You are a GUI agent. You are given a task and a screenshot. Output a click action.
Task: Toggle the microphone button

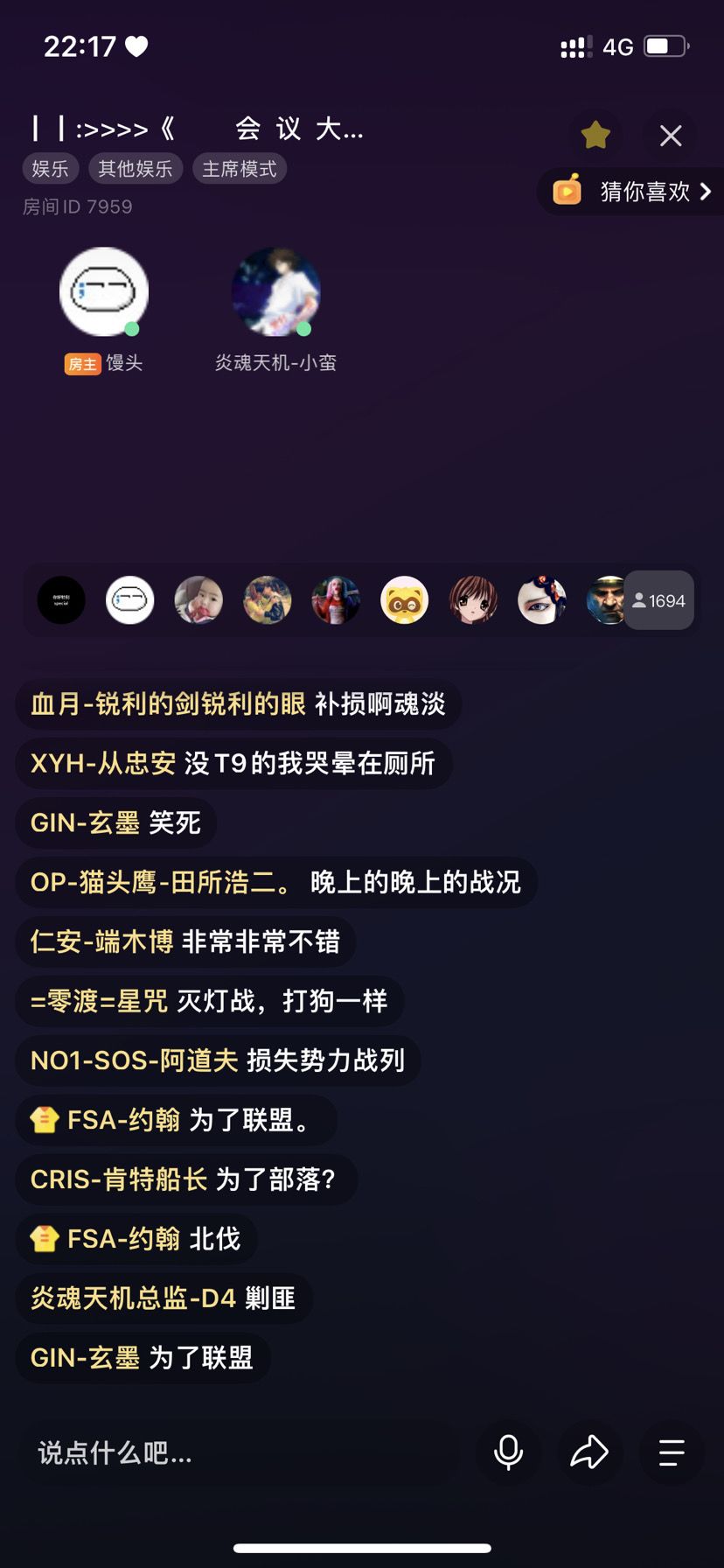(508, 1452)
